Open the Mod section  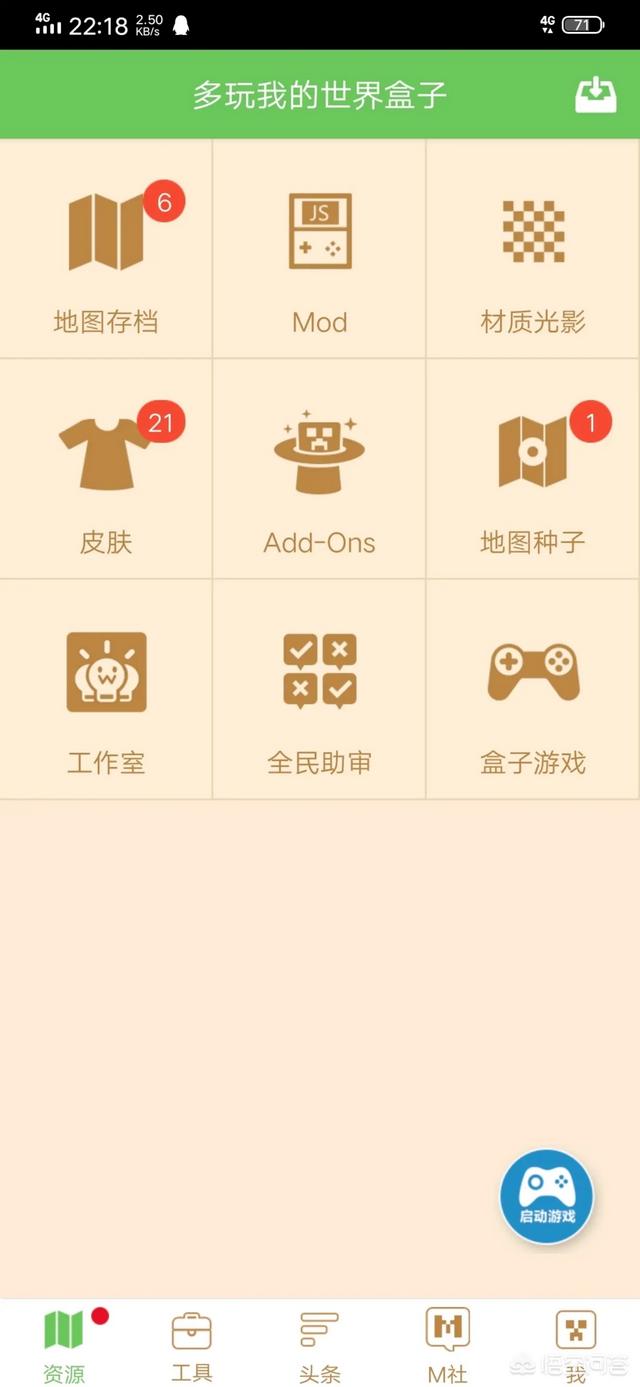coord(320,249)
